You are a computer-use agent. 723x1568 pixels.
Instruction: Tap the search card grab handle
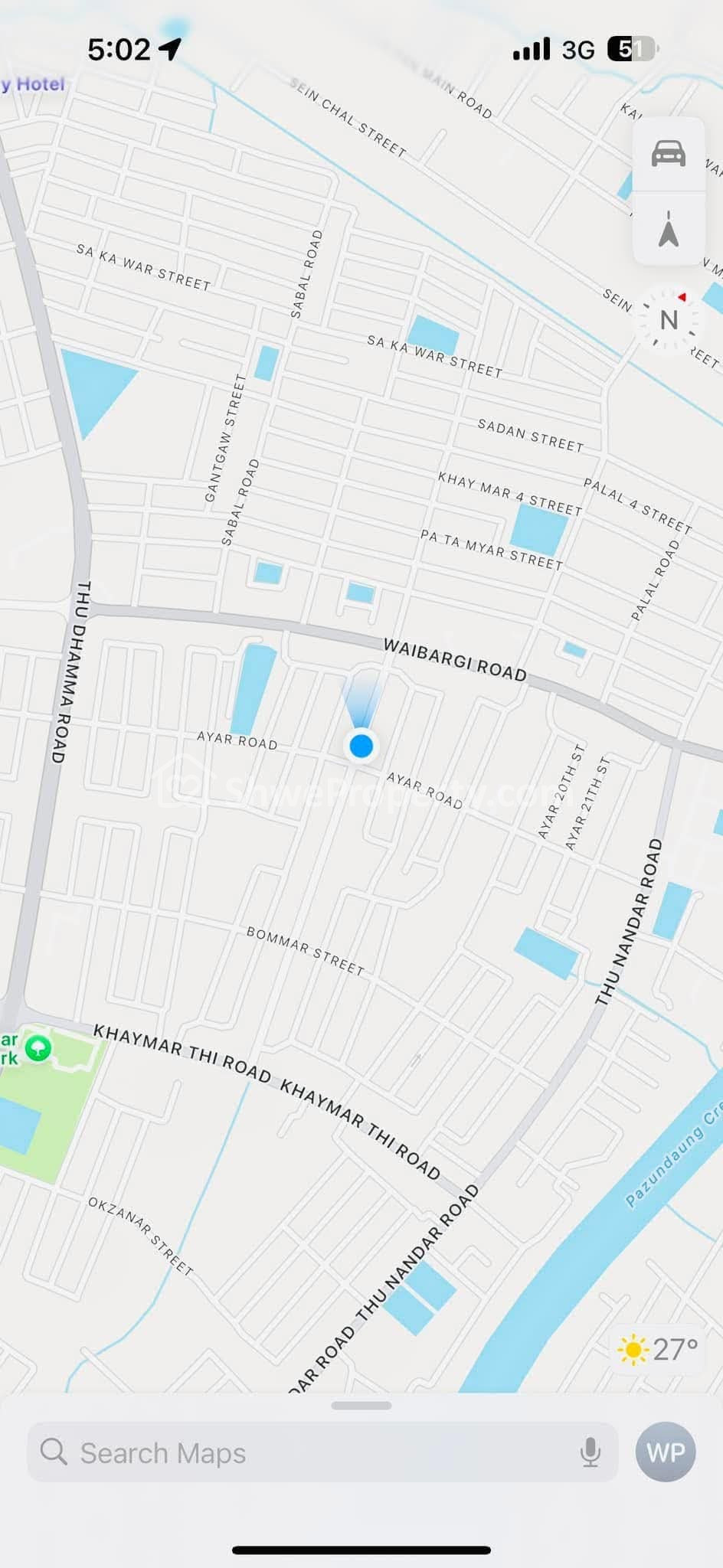click(x=361, y=1405)
